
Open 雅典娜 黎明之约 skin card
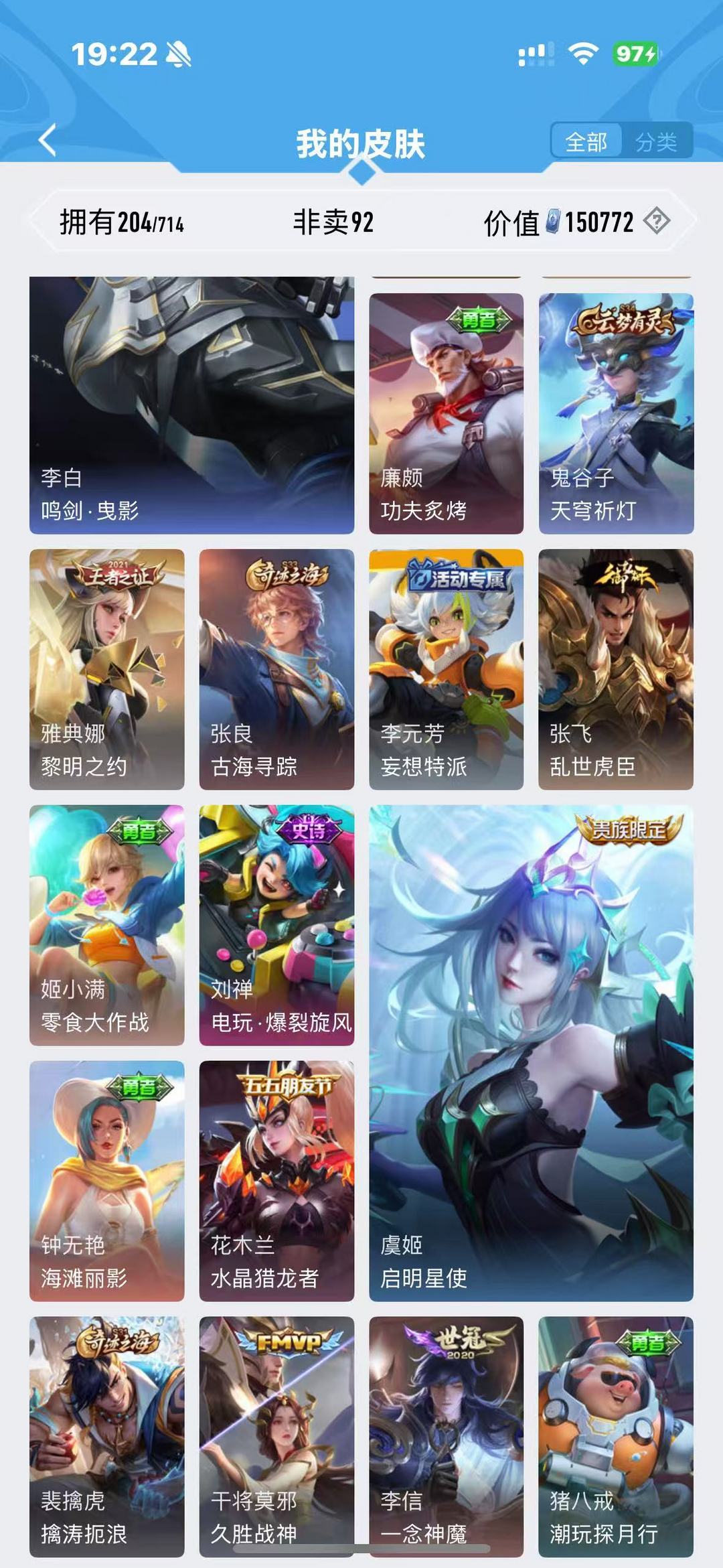[x=107, y=669]
